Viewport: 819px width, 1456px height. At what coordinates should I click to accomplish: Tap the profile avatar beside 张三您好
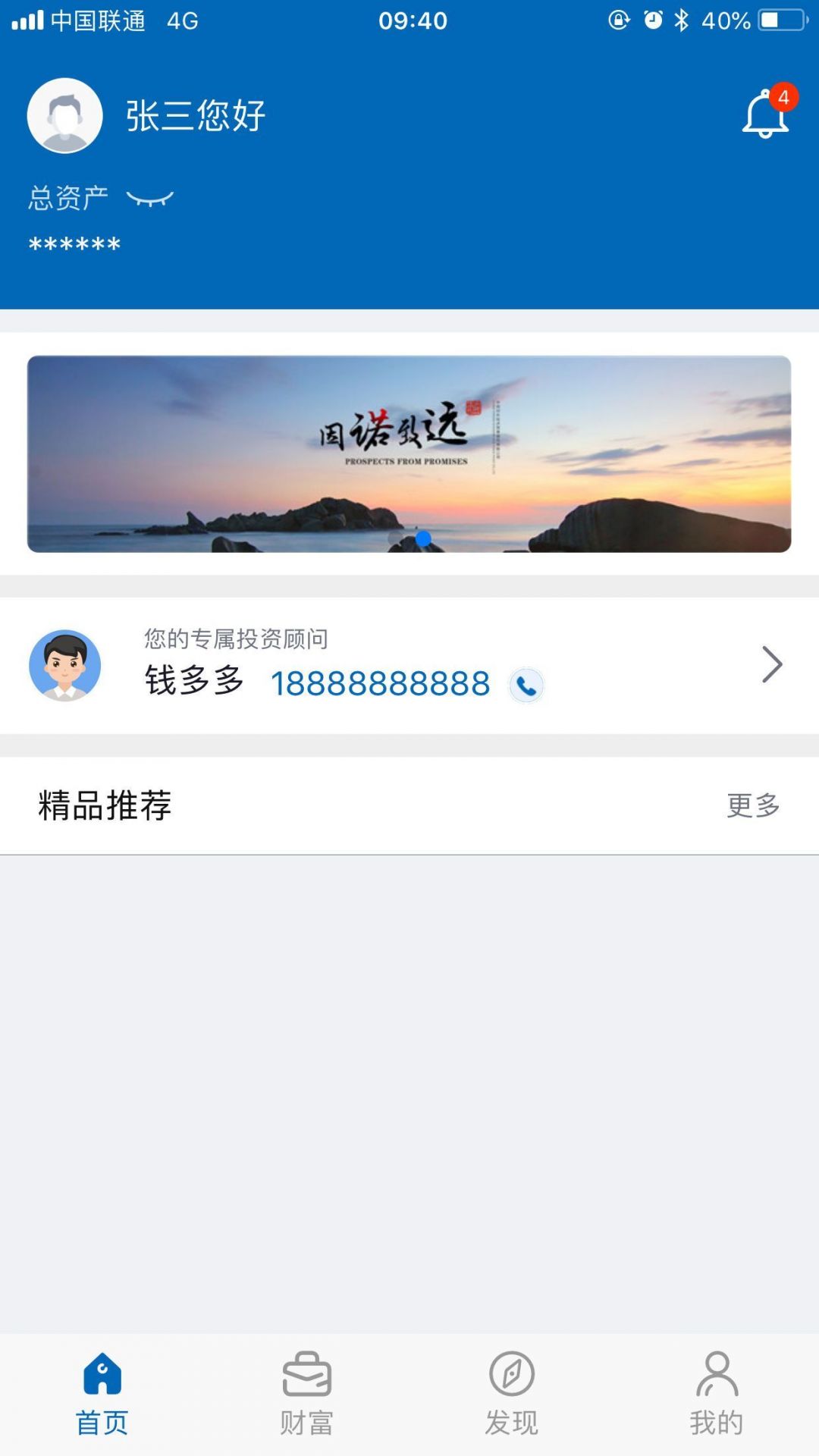(65, 116)
